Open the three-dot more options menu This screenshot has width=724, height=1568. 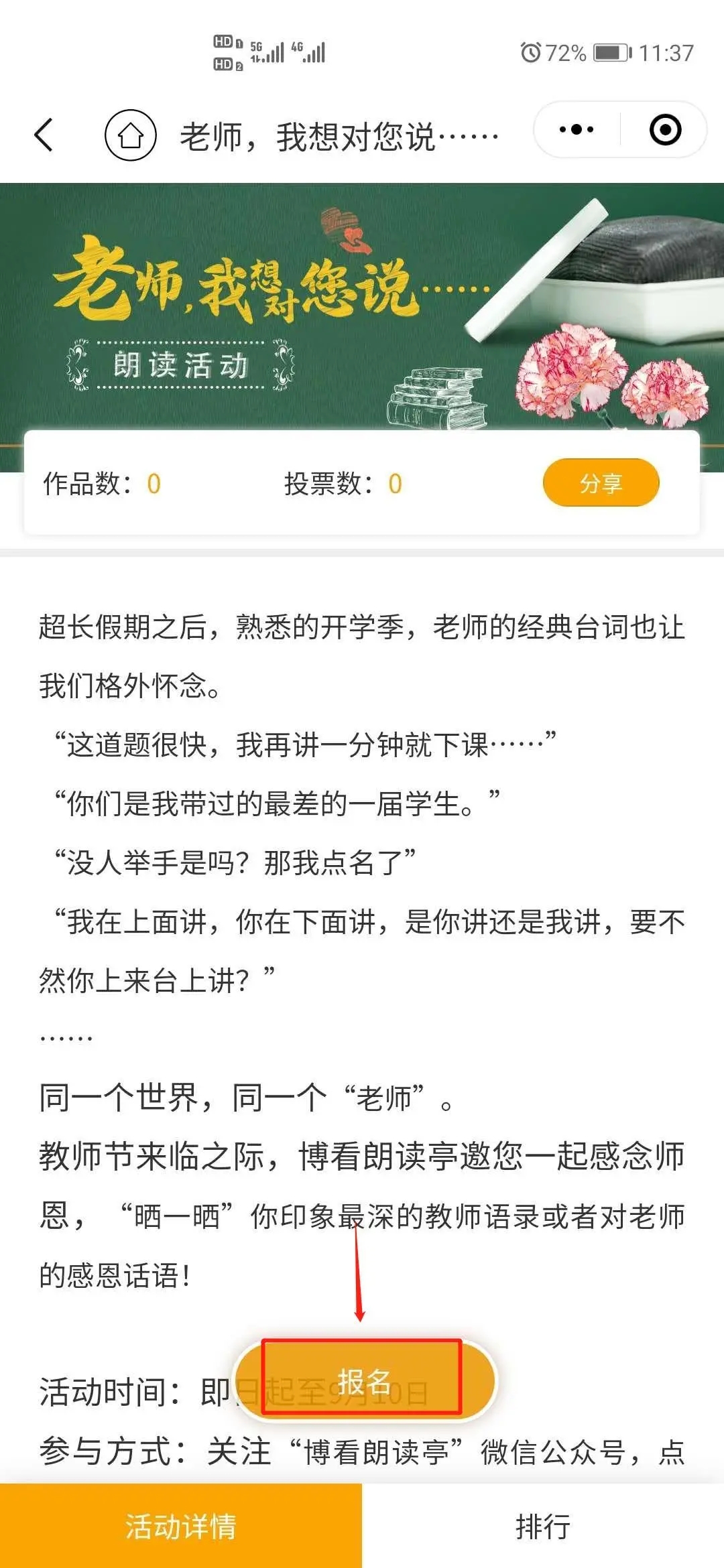tap(577, 130)
